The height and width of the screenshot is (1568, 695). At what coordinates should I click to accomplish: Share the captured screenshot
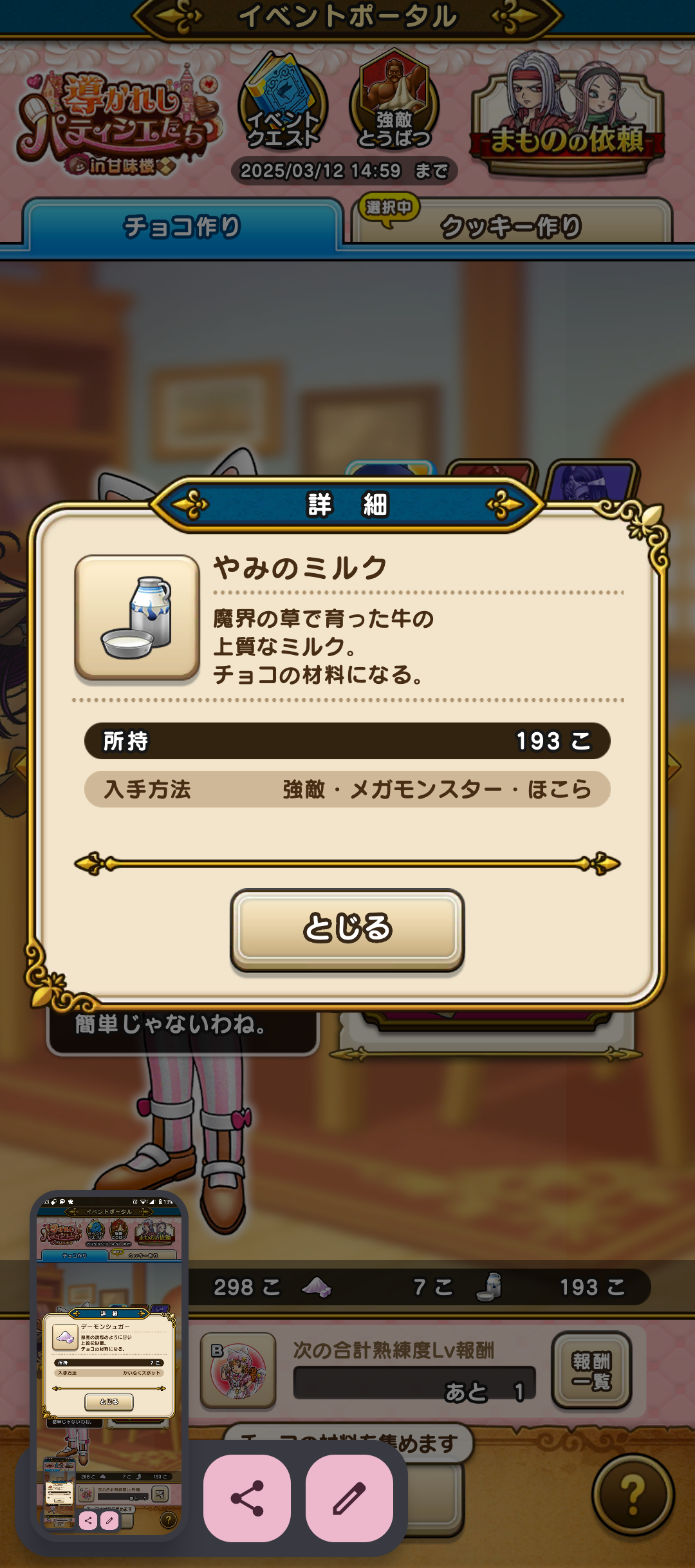pos(247,1498)
